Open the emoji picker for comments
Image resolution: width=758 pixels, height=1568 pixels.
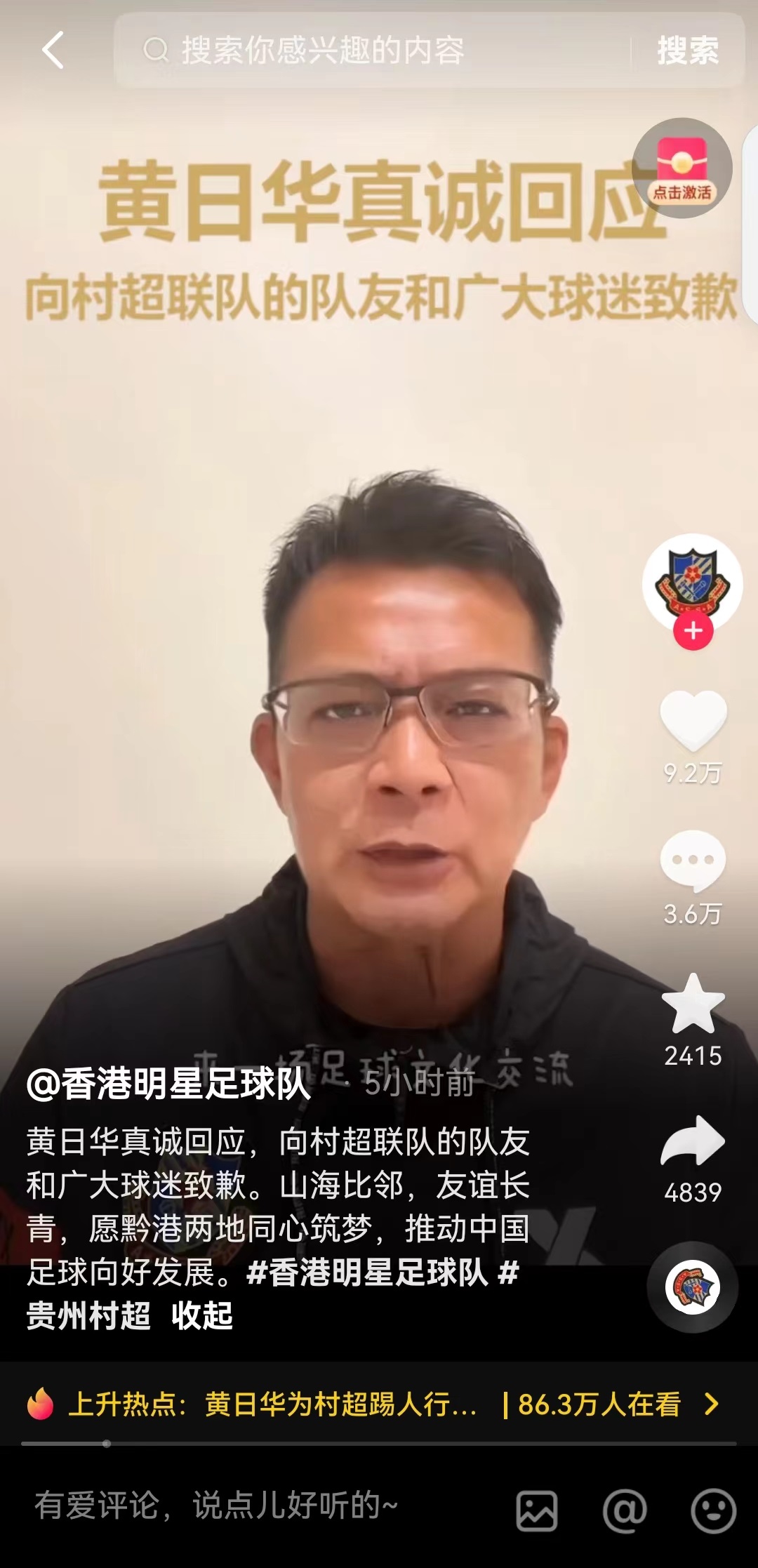[x=713, y=1510]
